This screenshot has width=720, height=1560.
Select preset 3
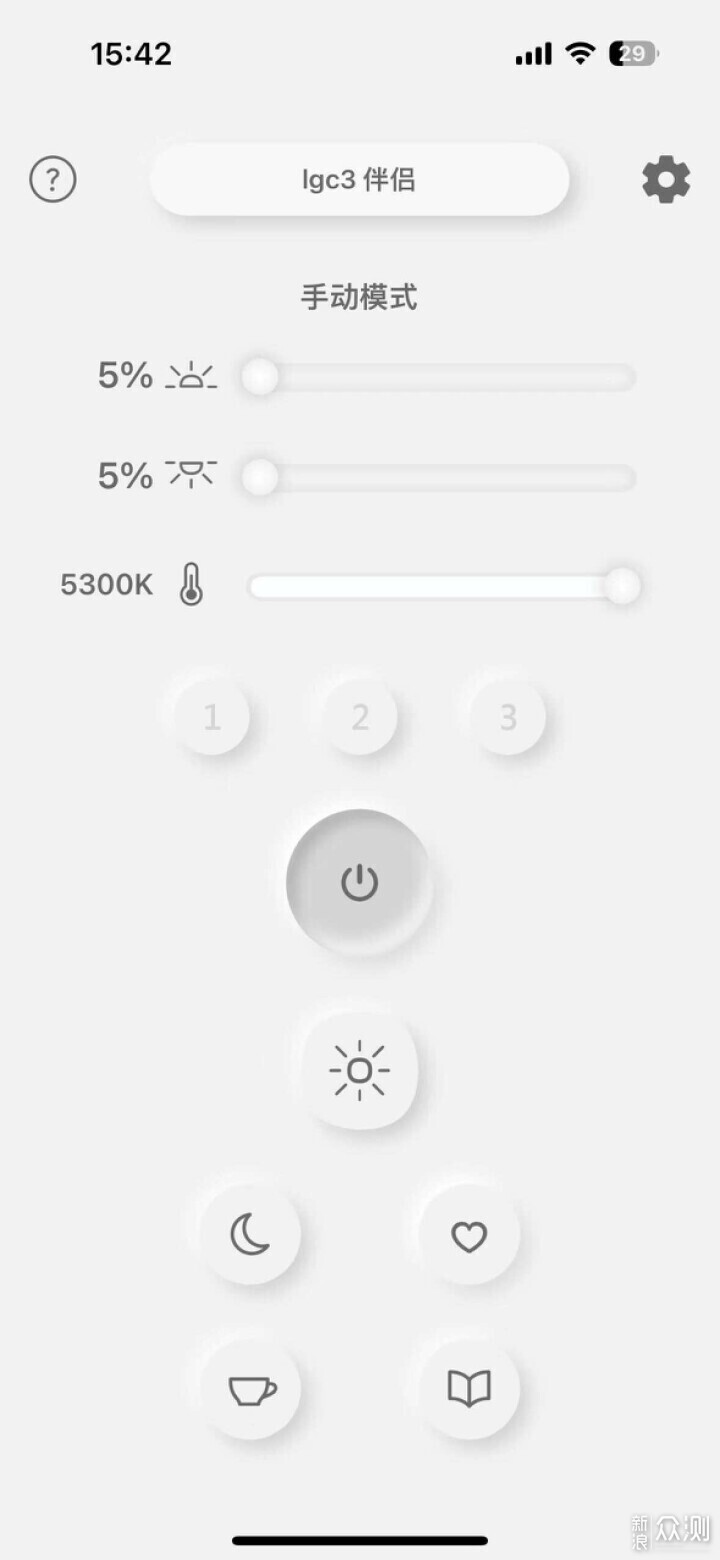pyautogui.click(x=508, y=717)
